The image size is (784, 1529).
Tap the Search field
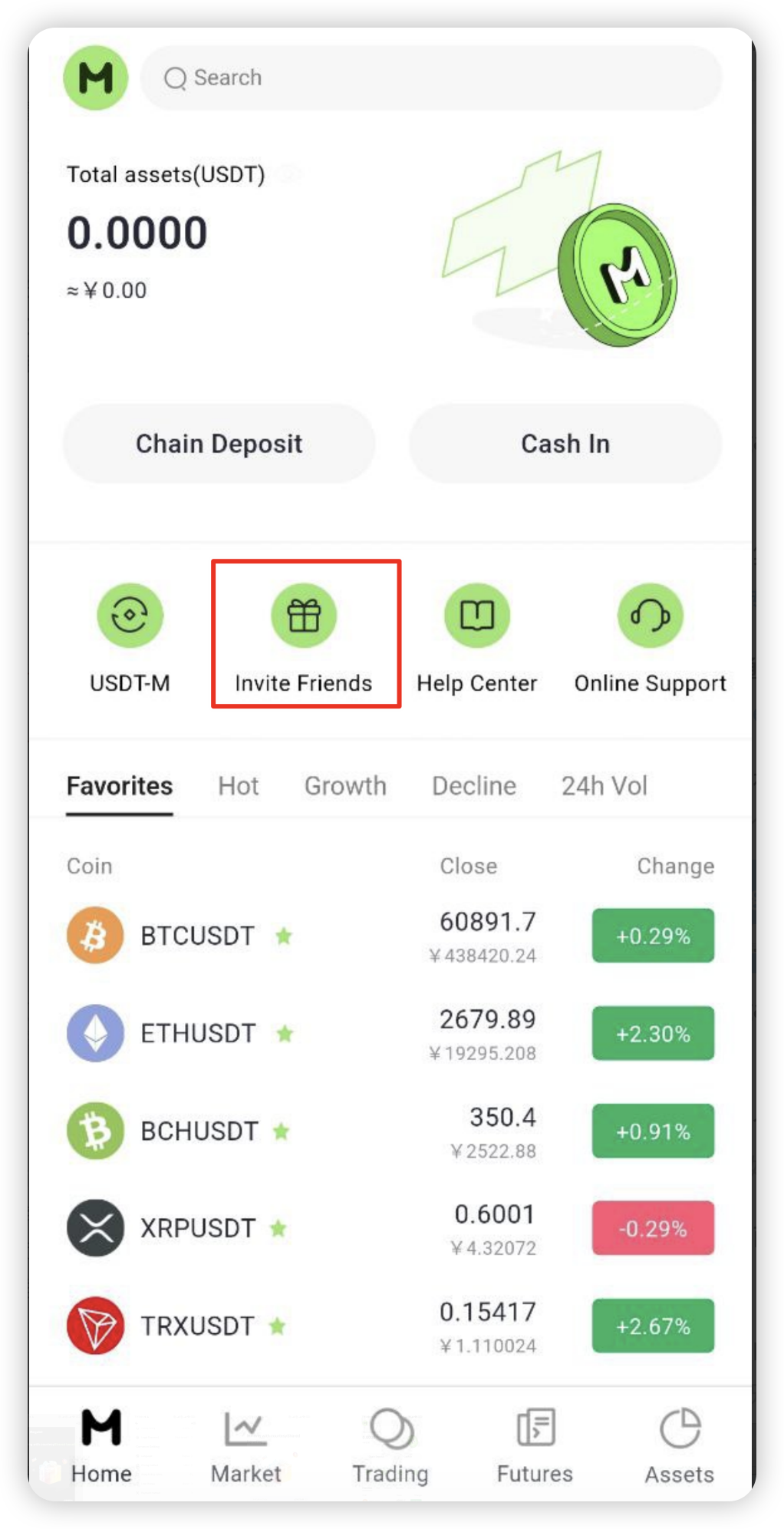click(x=431, y=78)
